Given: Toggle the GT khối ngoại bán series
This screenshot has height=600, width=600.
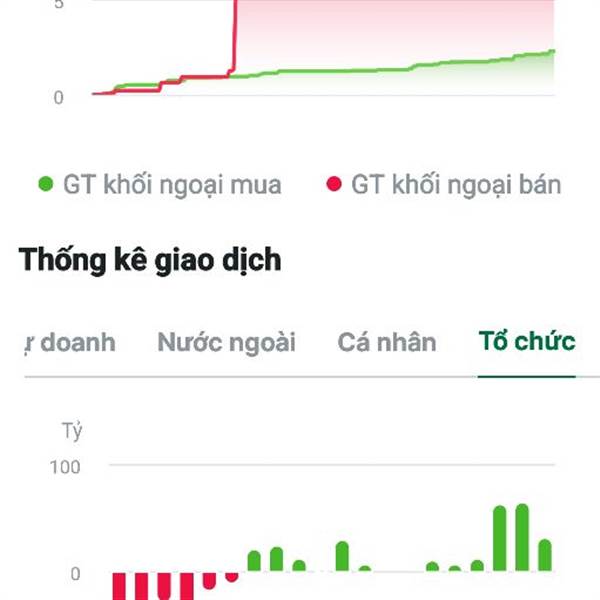Looking at the screenshot, I should [444, 185].
